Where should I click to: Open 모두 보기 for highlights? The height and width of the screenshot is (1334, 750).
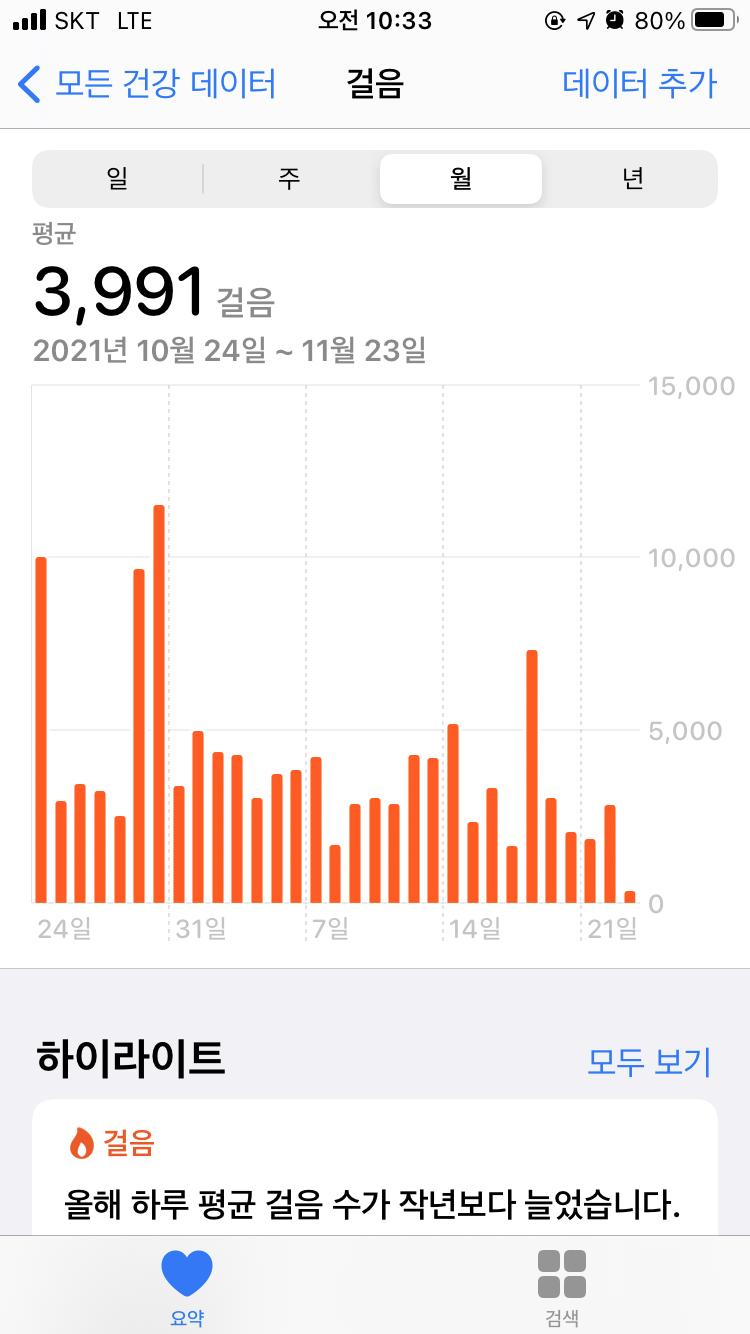[648, 1062]
